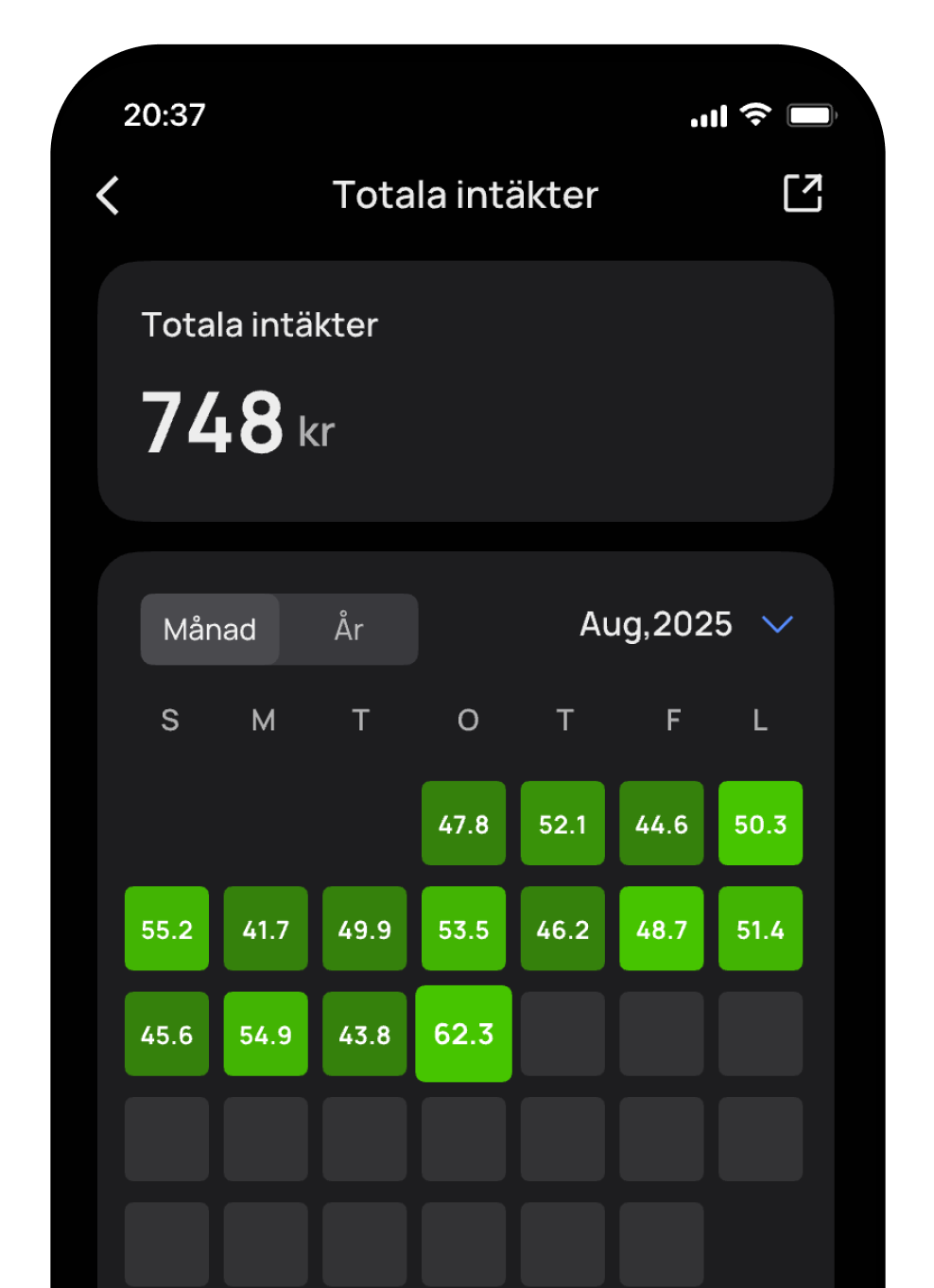Choose the day cell showing 53.5
Image resolution: width=934 pixels, height=1288 pixels.
point(463,929)
